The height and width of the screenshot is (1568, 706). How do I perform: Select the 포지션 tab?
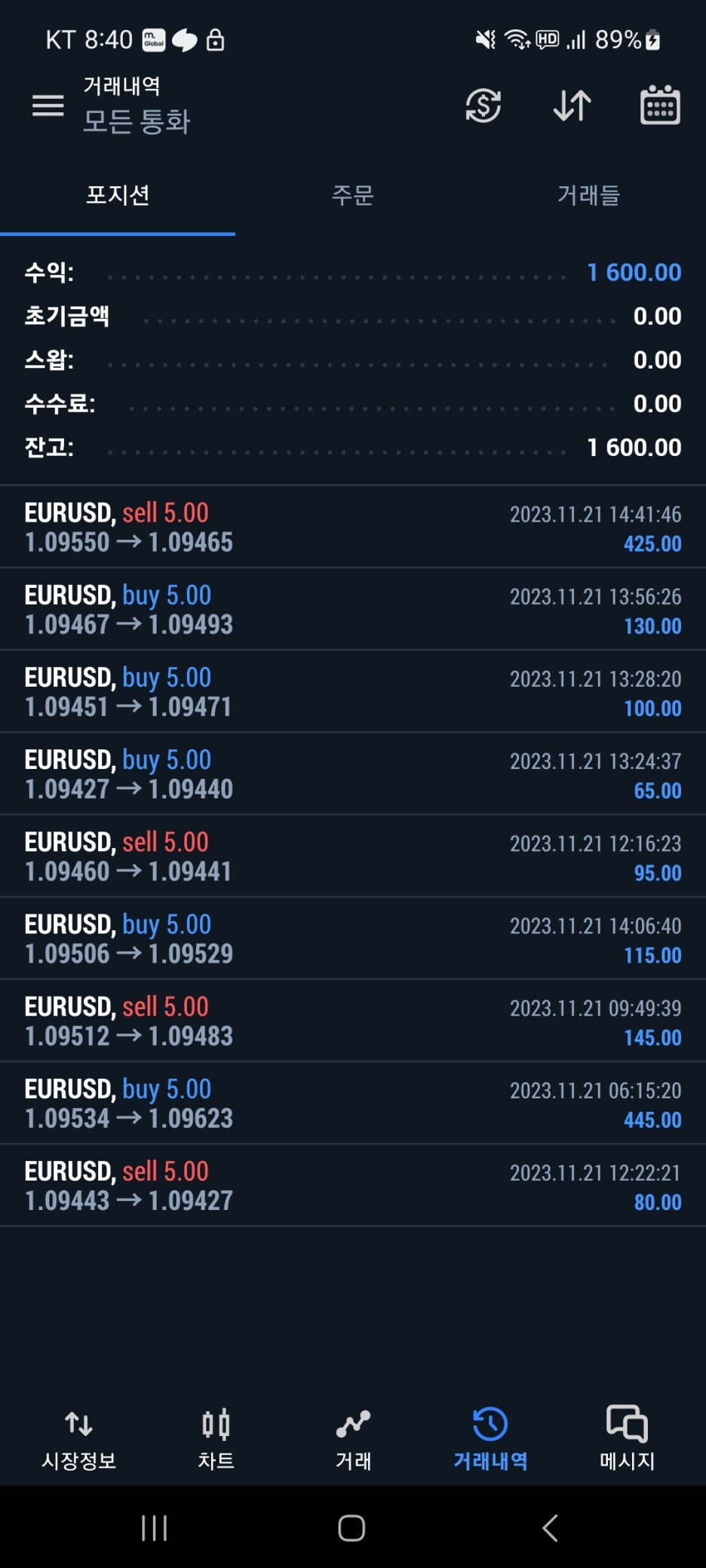118,196
